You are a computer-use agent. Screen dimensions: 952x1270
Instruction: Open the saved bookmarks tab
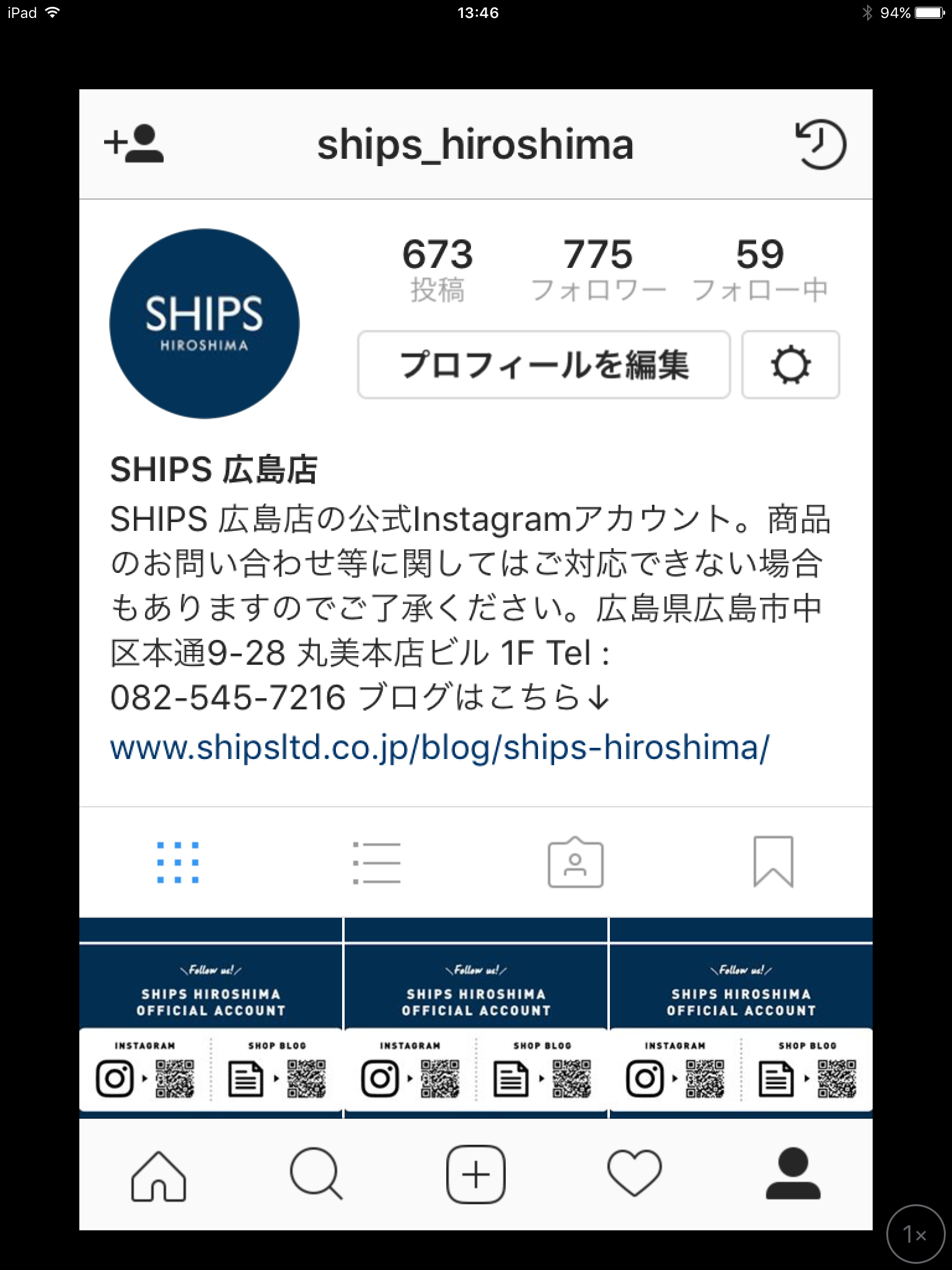[773, 862]
